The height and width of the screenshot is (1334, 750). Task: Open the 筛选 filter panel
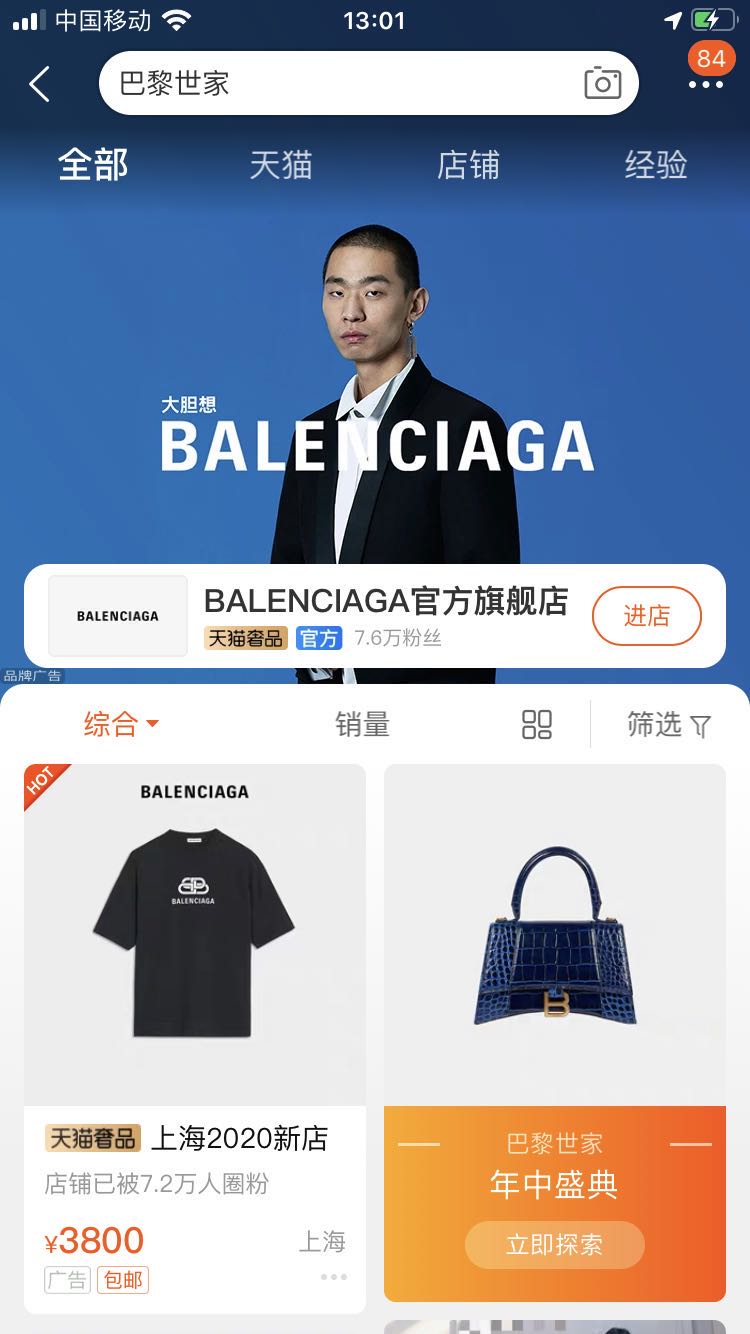point(668,724)
